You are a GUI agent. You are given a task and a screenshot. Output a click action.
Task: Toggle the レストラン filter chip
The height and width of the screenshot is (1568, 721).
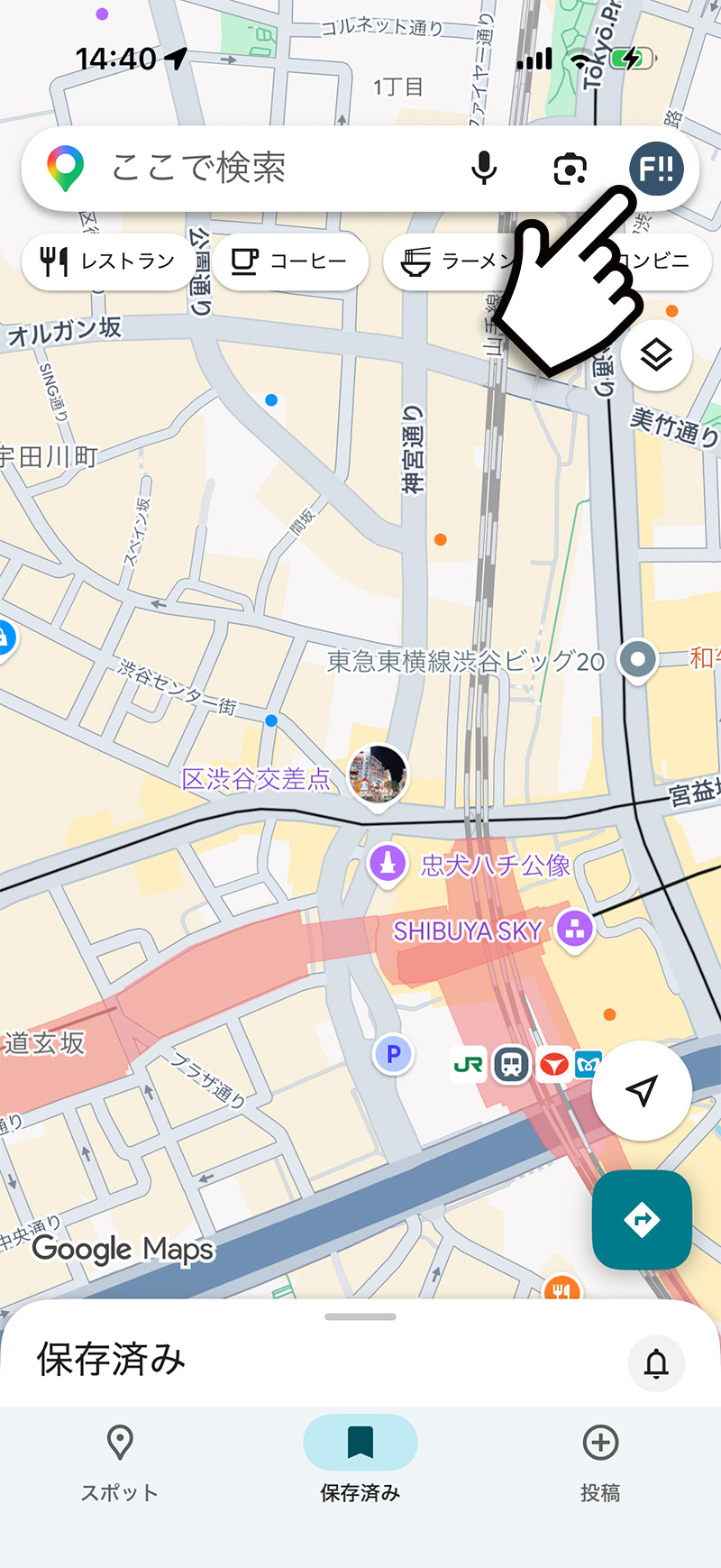[x=105, y=261]
